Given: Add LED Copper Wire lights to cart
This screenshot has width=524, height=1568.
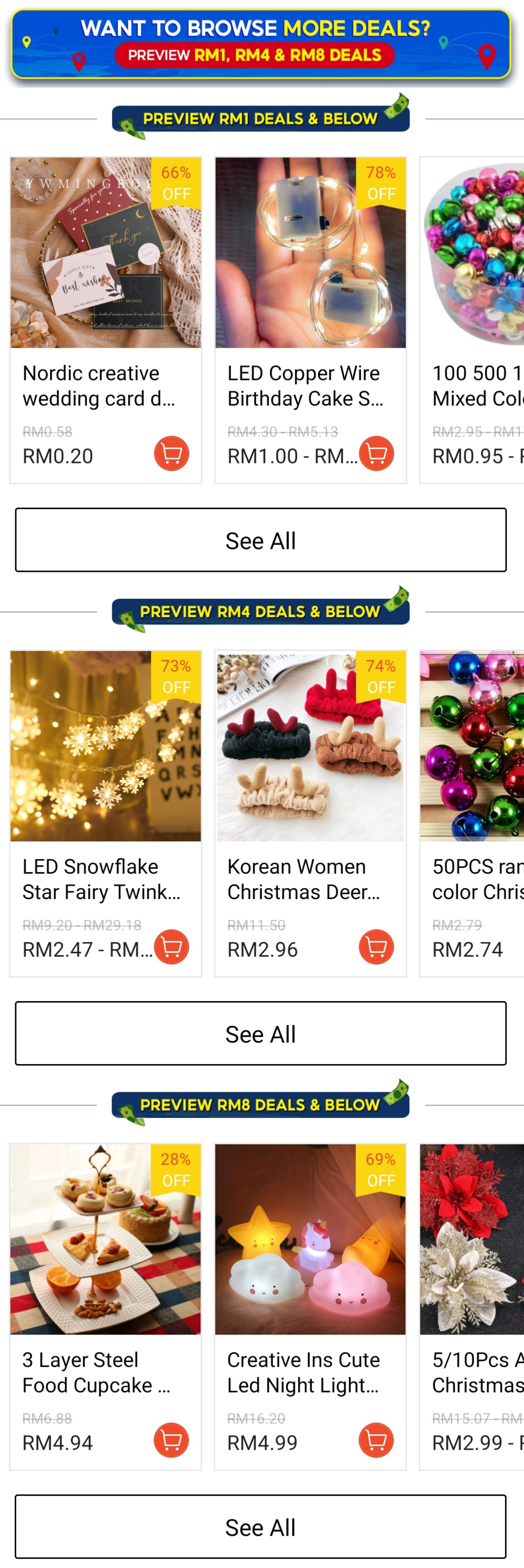Looking at the screenshot, I should 376,454.
